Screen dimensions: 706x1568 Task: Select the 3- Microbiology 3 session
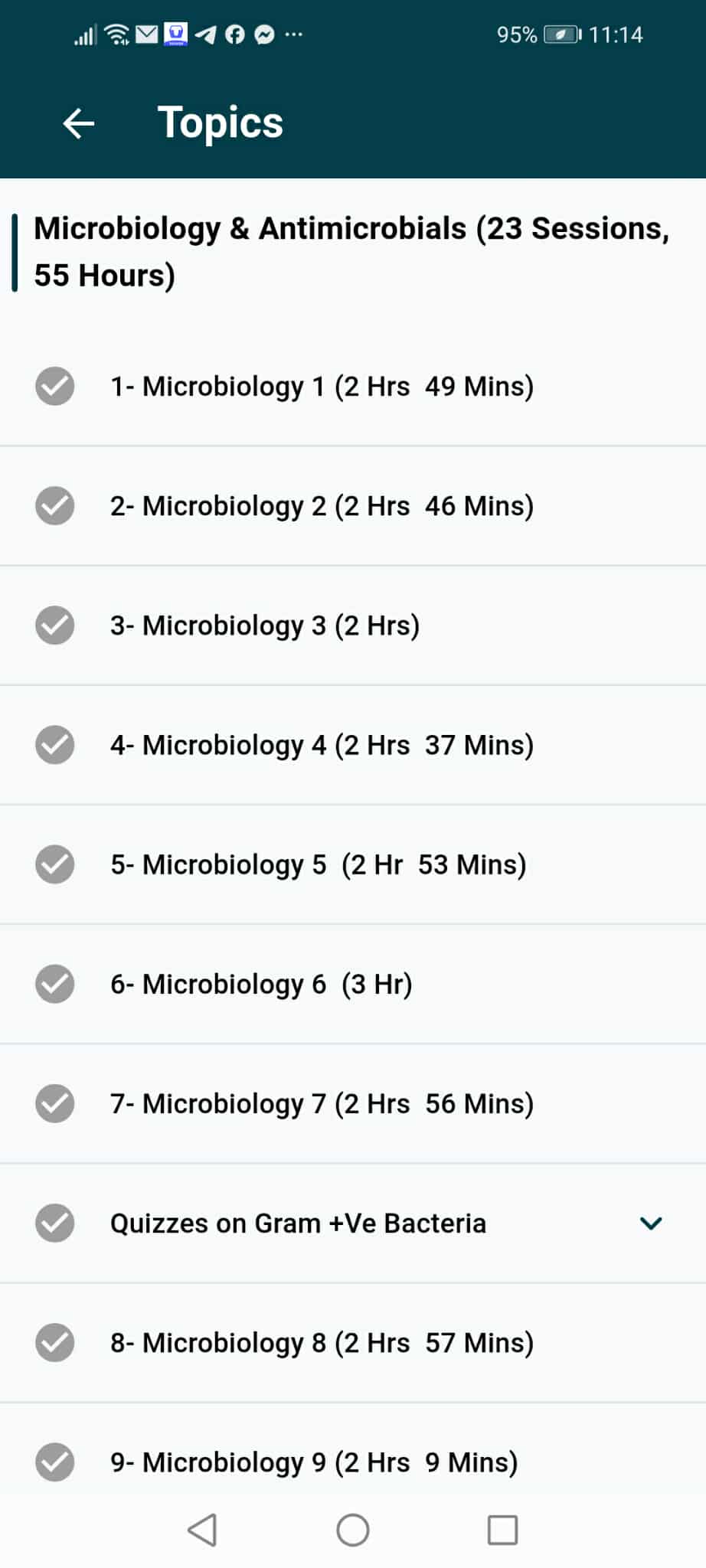(x=265, y=626)
